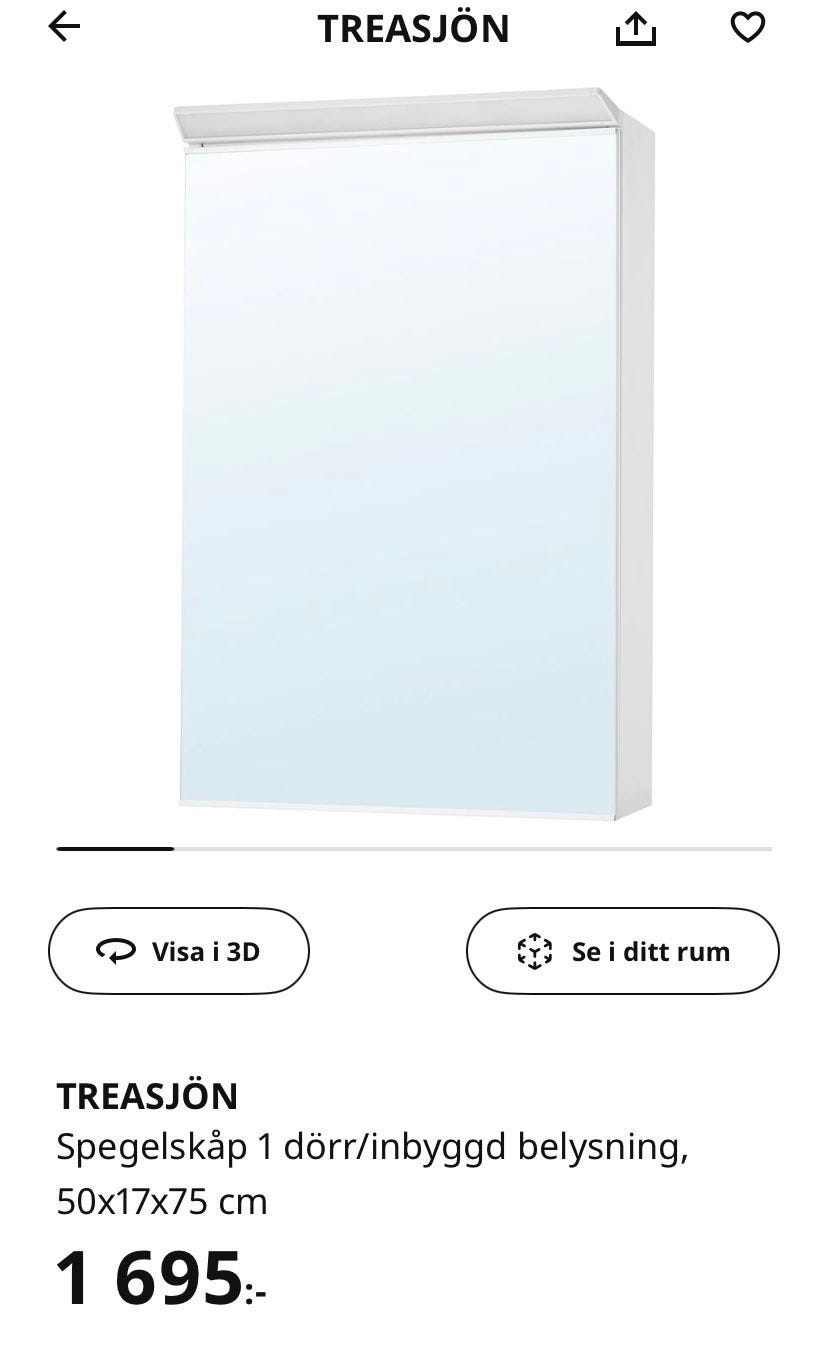Go back using the arrow icon
The height and width of the screenshot is (1348, 828).
pyautogui.click(x=64, y=28)
